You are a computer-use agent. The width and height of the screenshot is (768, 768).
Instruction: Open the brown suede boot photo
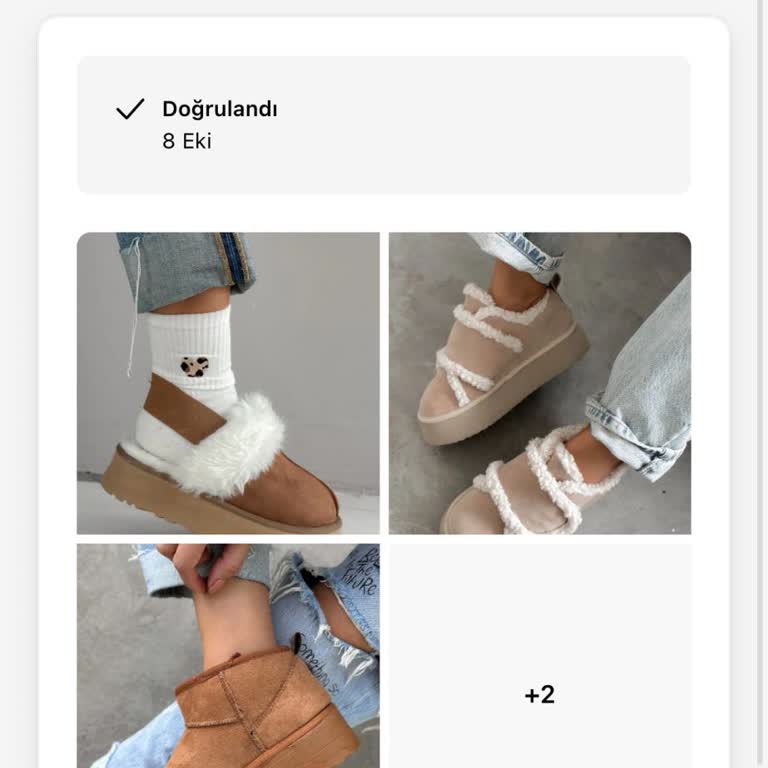(x=228, y=656)
